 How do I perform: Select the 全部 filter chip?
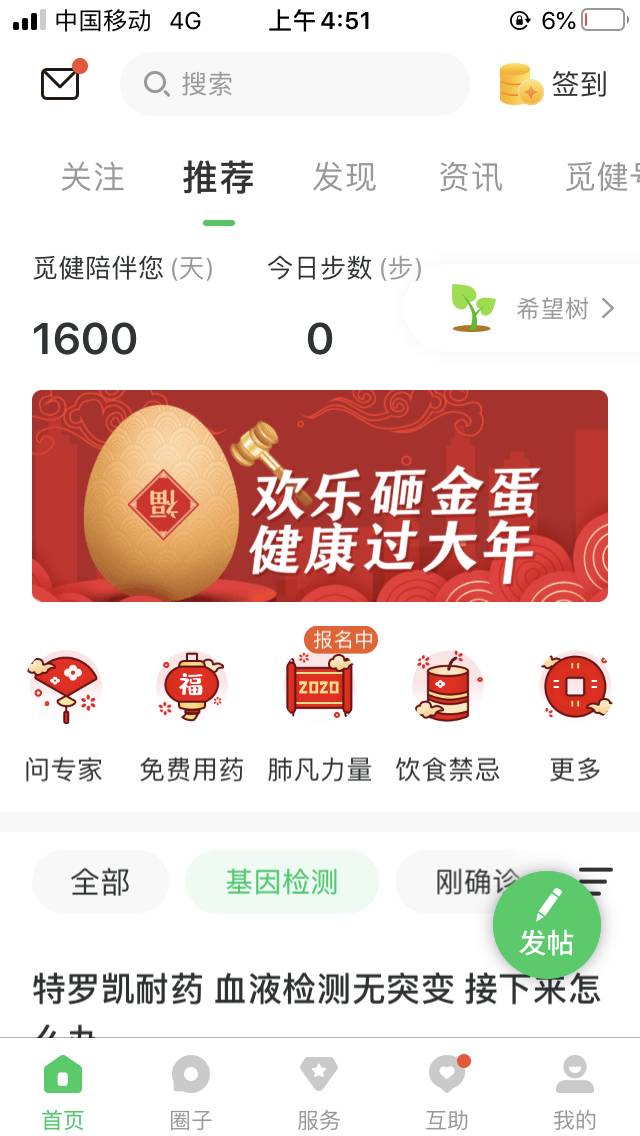tap(101, 882)
